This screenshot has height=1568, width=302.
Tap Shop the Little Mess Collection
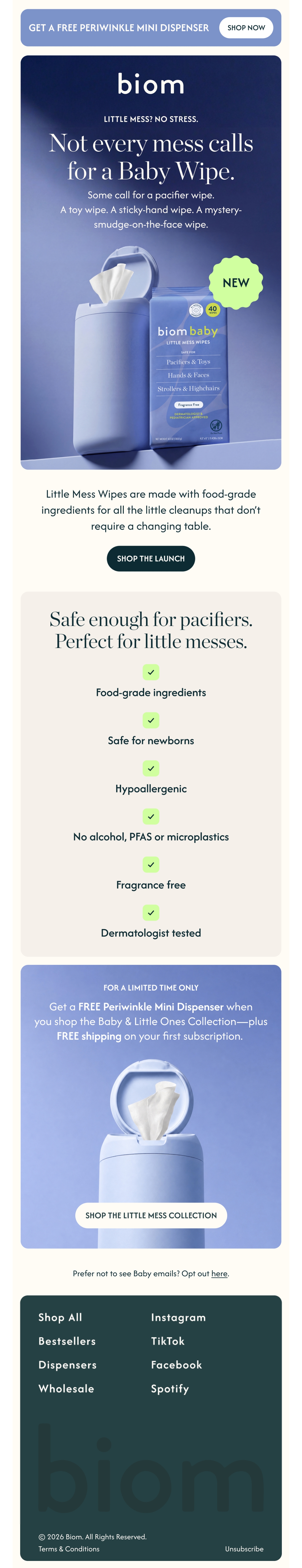click(151, 1215)
